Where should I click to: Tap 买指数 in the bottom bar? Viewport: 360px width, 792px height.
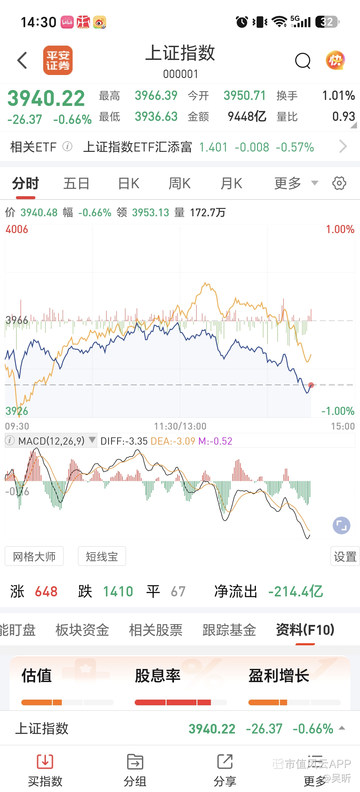point(45,770)
